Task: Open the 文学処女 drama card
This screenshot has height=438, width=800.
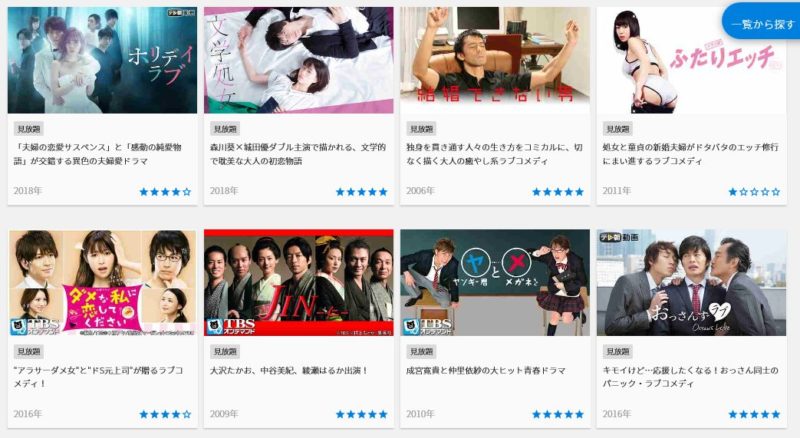Action: tap(298, 60)
